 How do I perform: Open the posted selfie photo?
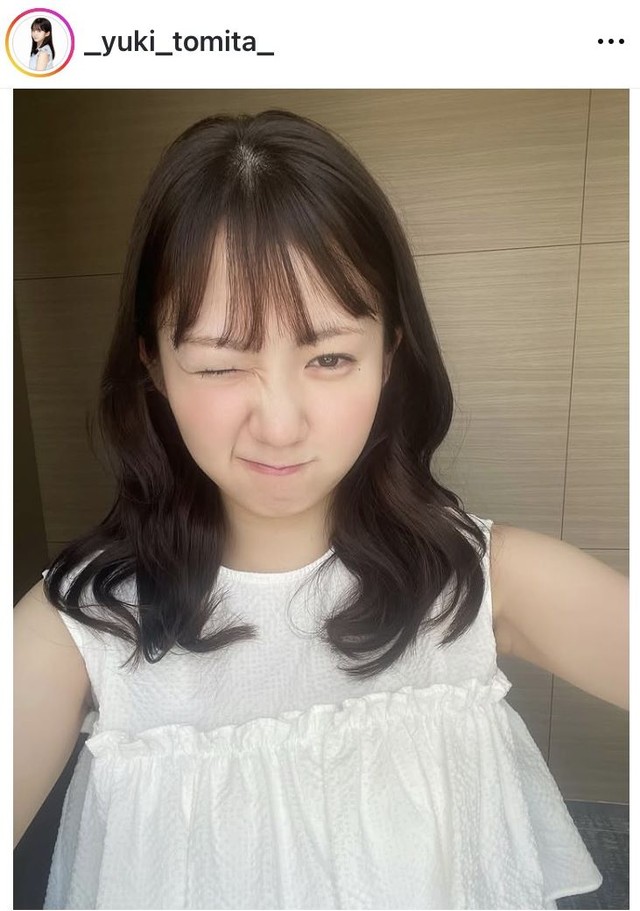320,498
